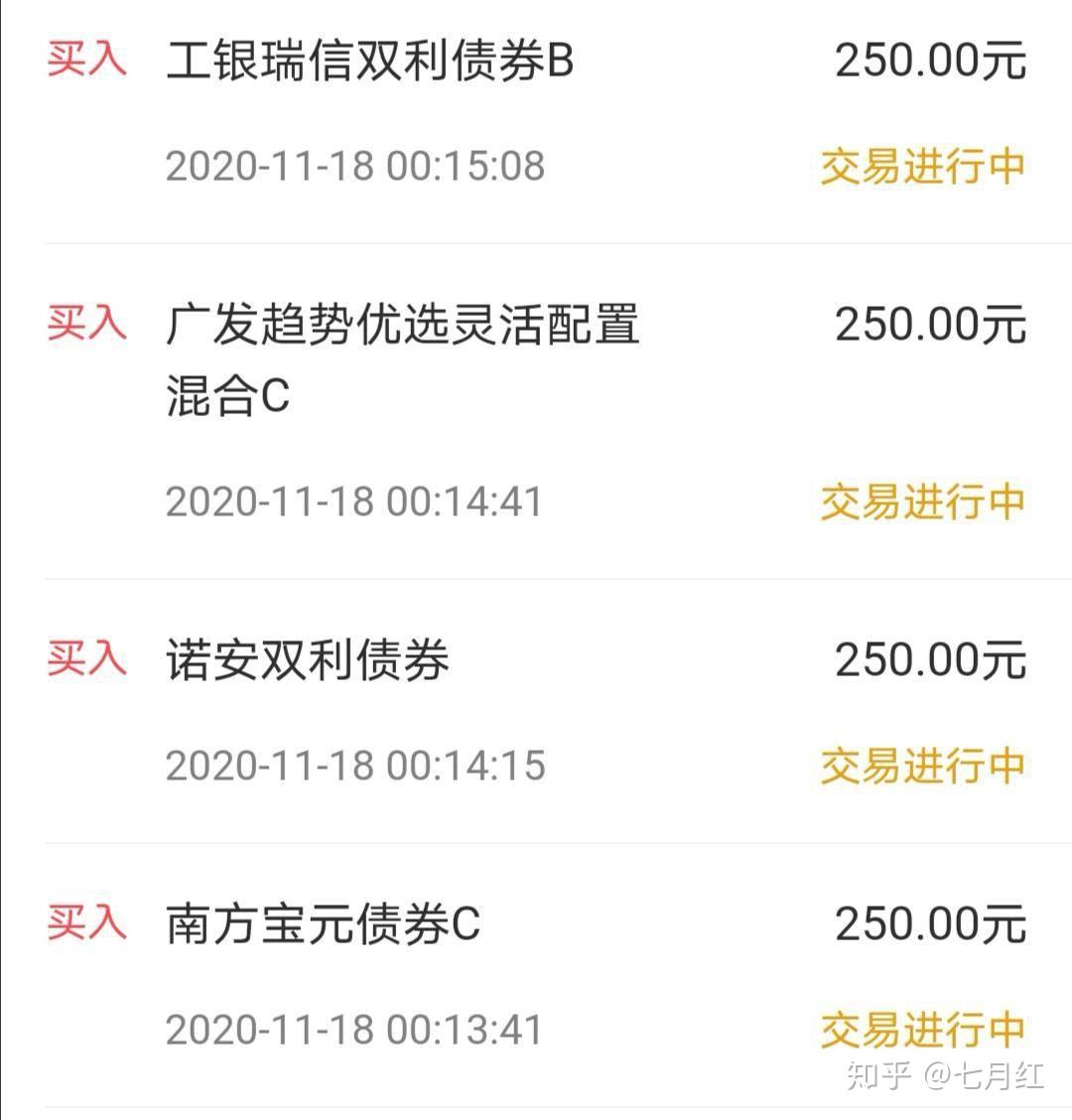Click the 买入 label beside 工银瑞信双利债券B
Viewport: 1072px width, 1120px height.
(84, 62)
